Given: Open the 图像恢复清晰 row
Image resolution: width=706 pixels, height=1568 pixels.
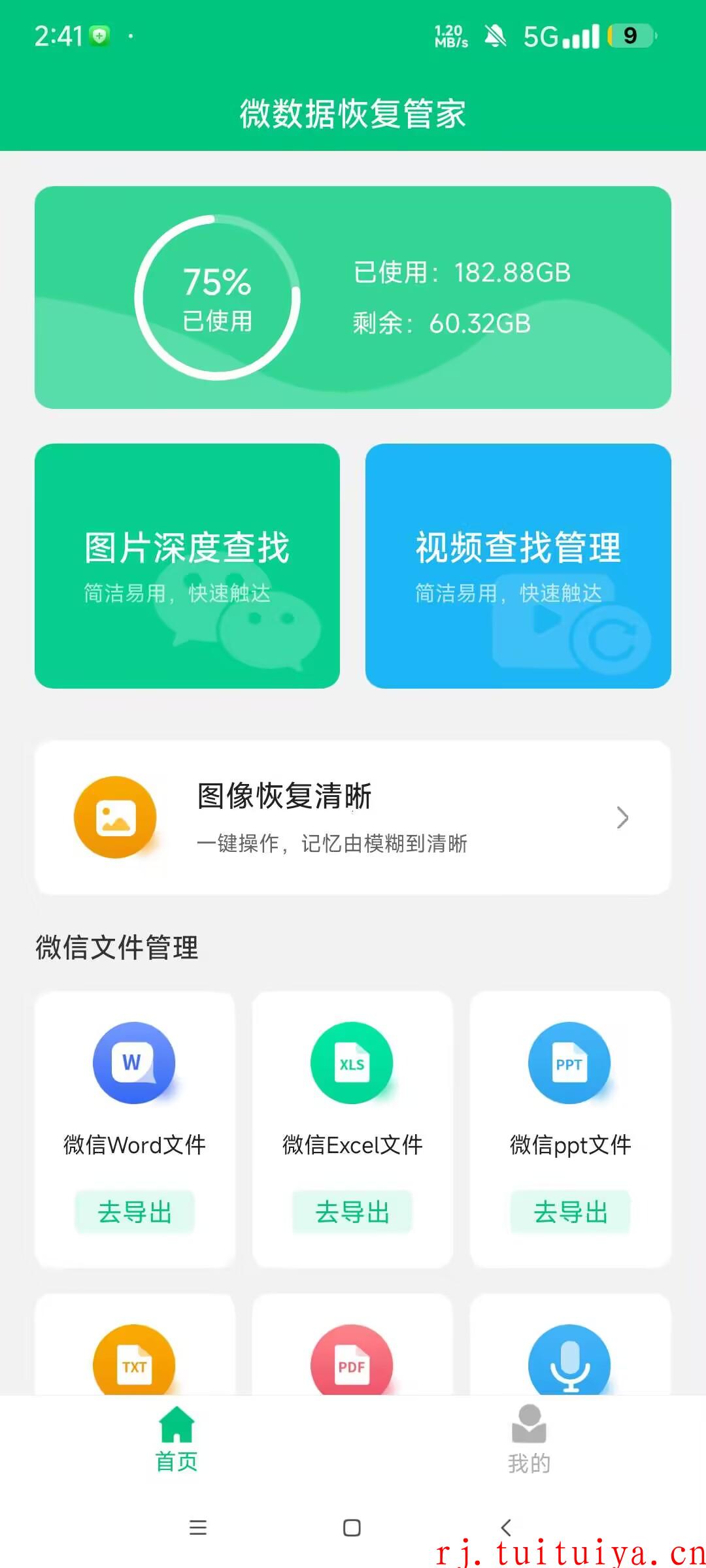Looking at the screenshot, I should coord(353,817).
